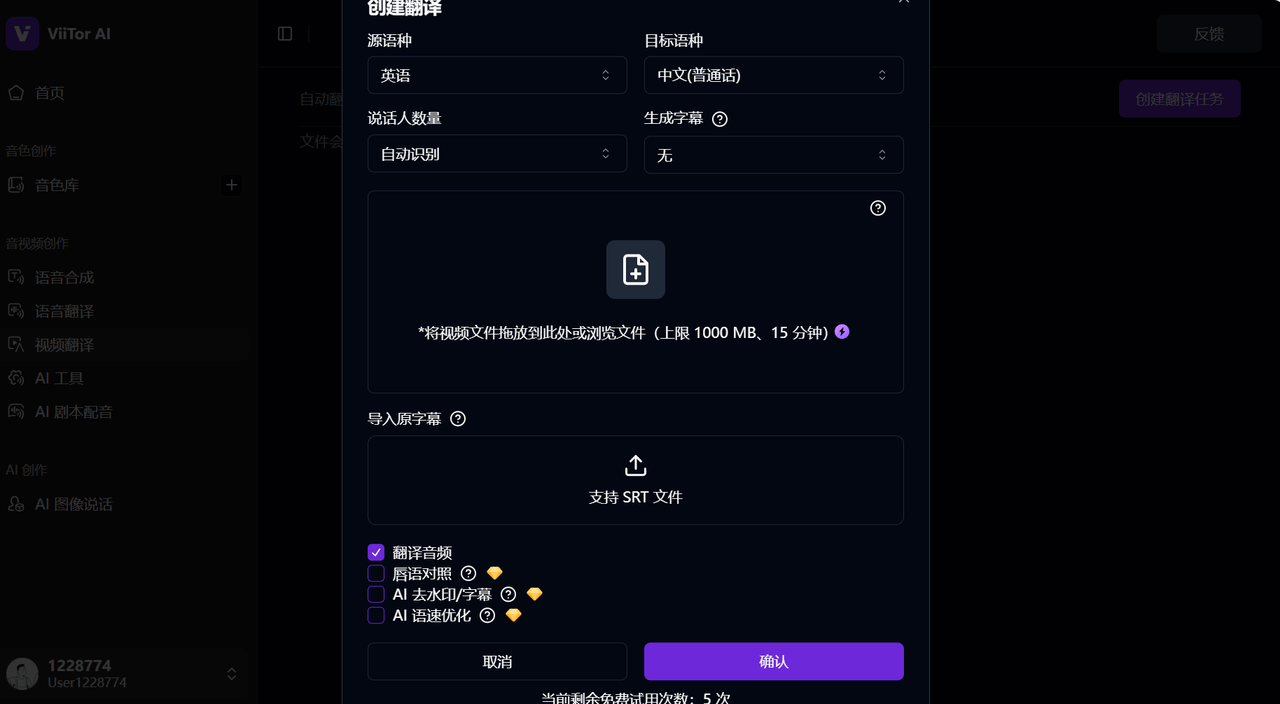Screen dimensions: 1280x704
Task: Open the help icon in video upload area
Action: [x=878, y=208]
